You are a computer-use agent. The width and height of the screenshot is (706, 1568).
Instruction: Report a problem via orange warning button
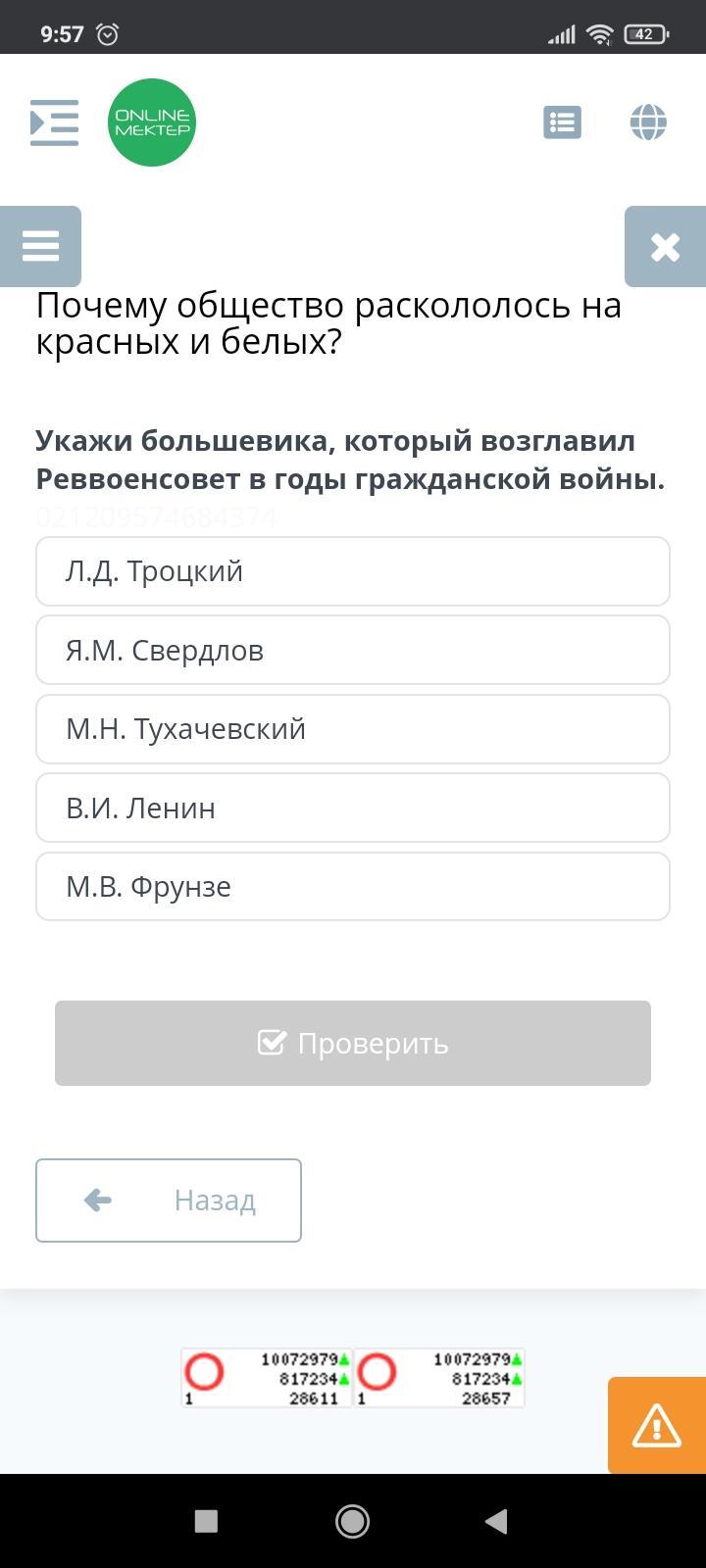click(x=656, y=1426)
